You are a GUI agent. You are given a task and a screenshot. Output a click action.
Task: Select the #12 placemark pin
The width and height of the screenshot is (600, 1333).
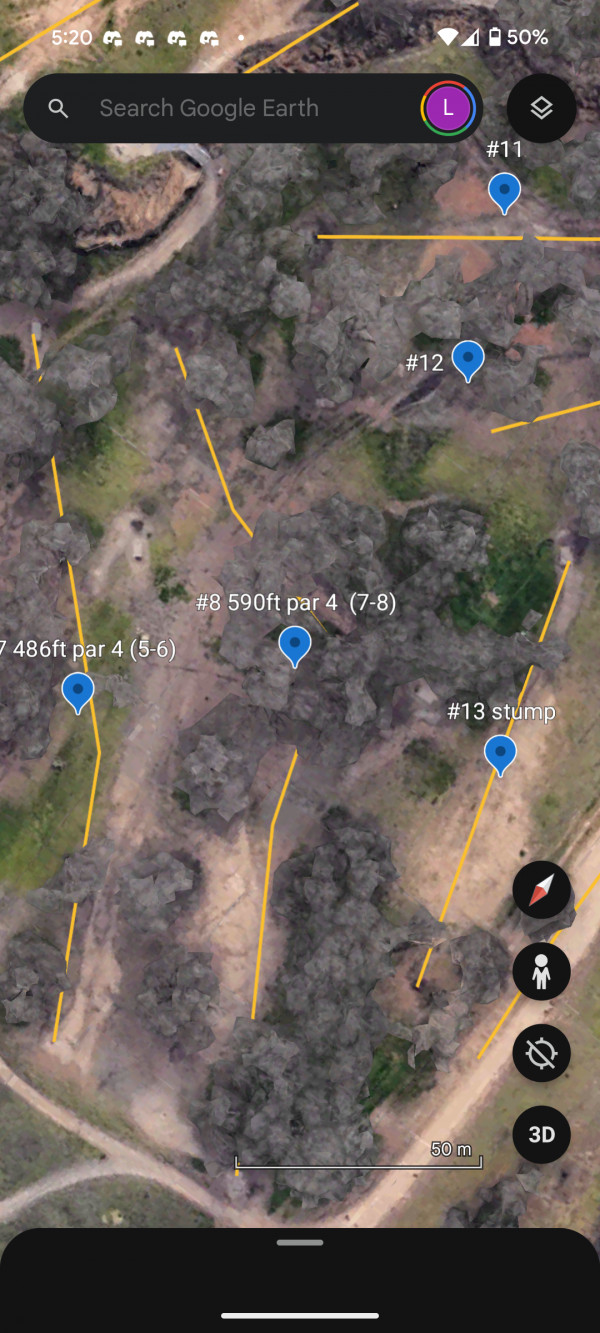468,359
